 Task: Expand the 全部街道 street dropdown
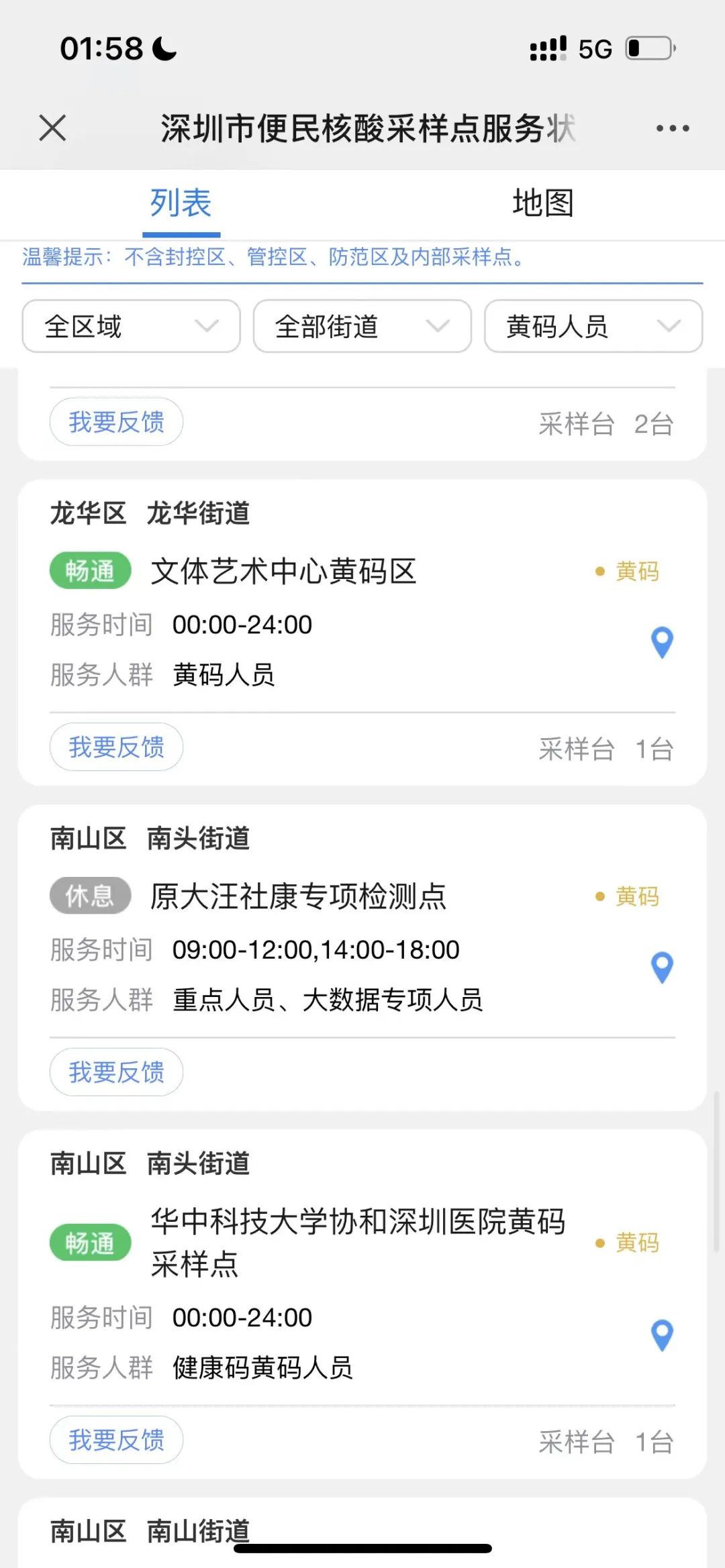coord(362,327)
